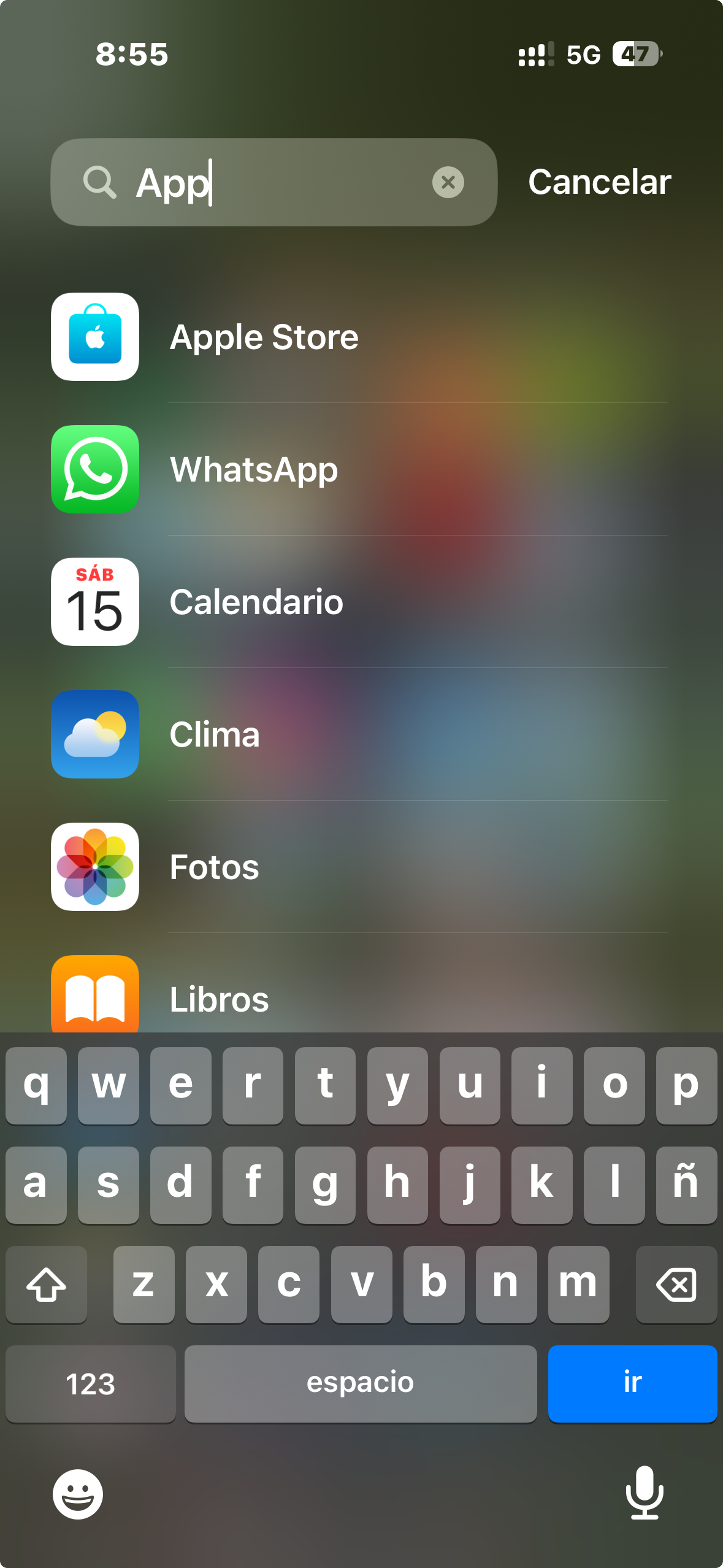Launch WhatsApp from the results
Screen dimensions: 723x1568
pyautogui.click(x=254, y=469)
